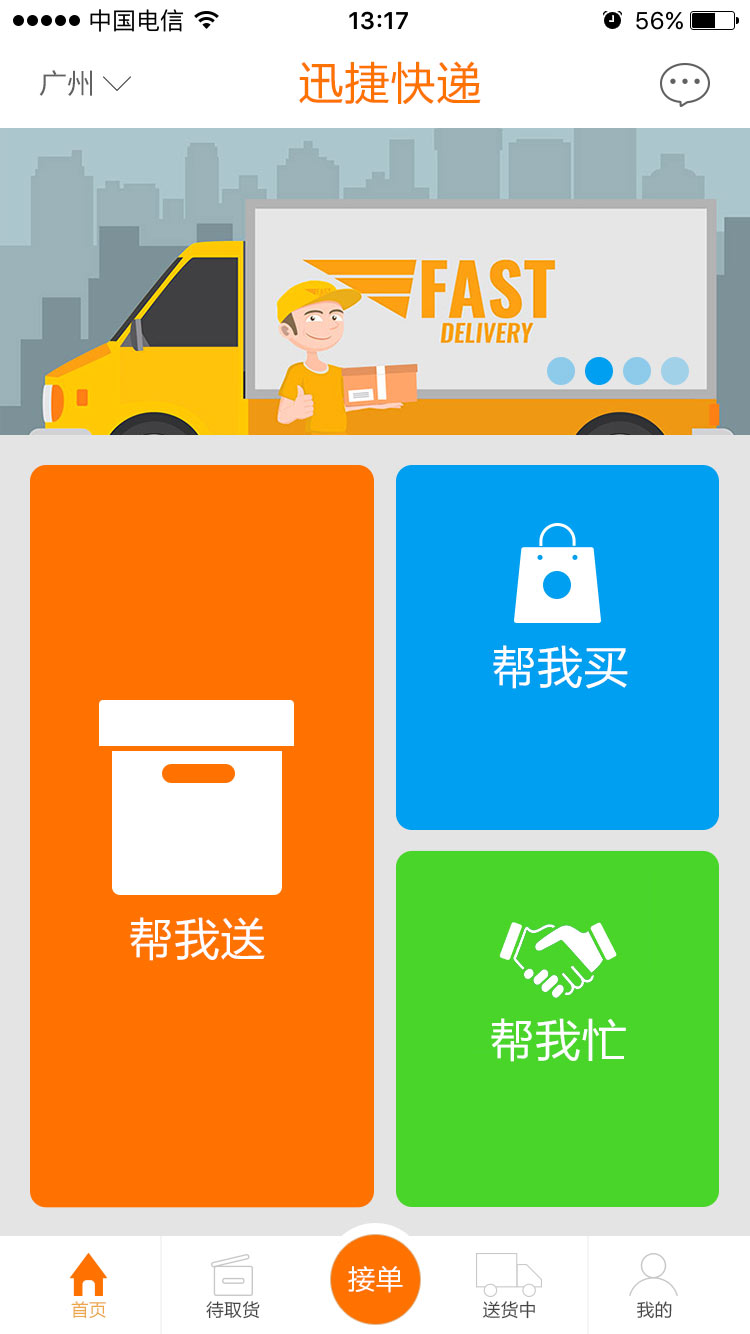Open the 帮我买 shopping card
Screen dimensions: 750x1334
[x=557, y=647]
